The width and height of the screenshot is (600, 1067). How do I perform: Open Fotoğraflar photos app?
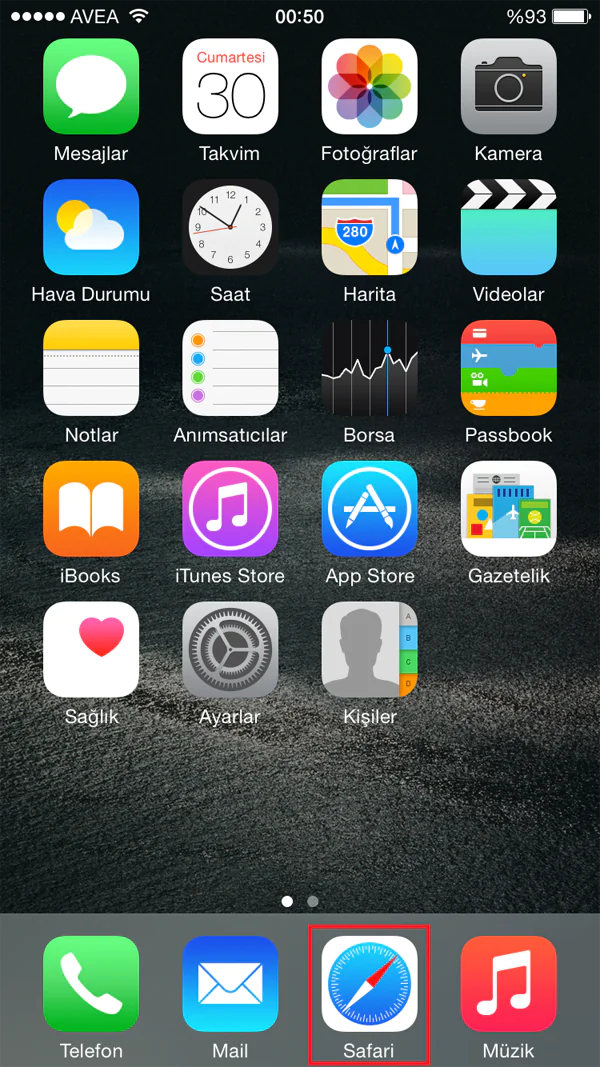pos(369,86)
